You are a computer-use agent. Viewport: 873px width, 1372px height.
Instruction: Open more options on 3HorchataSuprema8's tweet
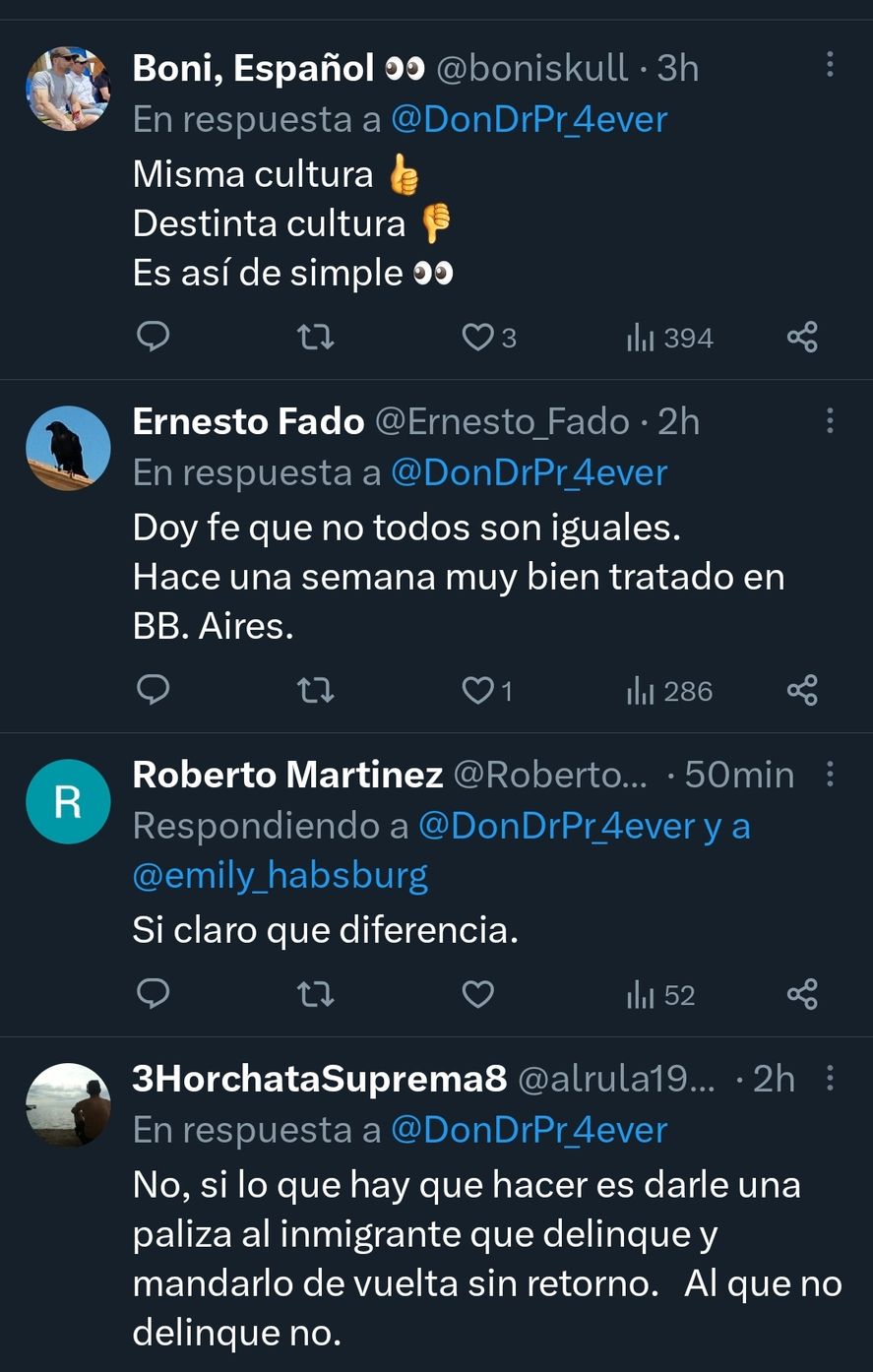pos(830,1078)
